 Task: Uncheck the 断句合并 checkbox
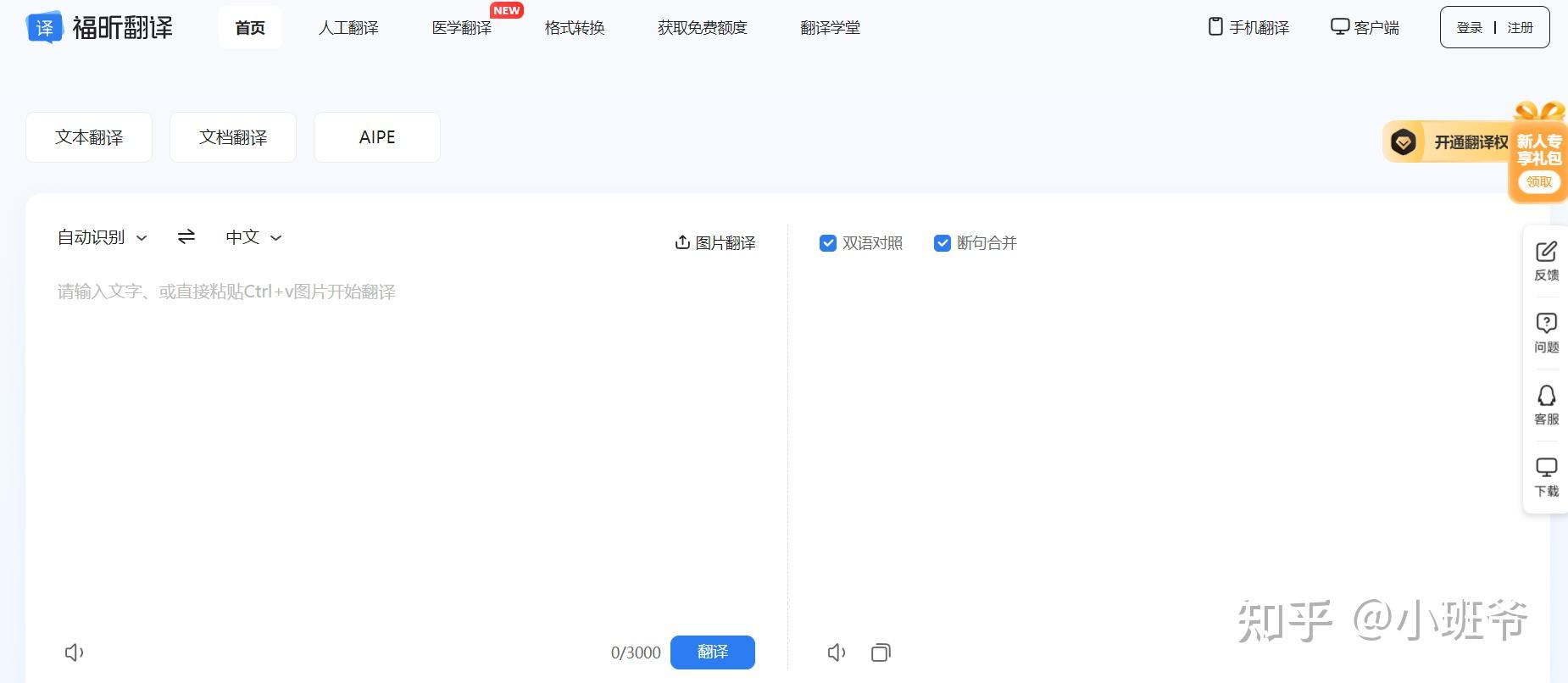pos(942,243)
